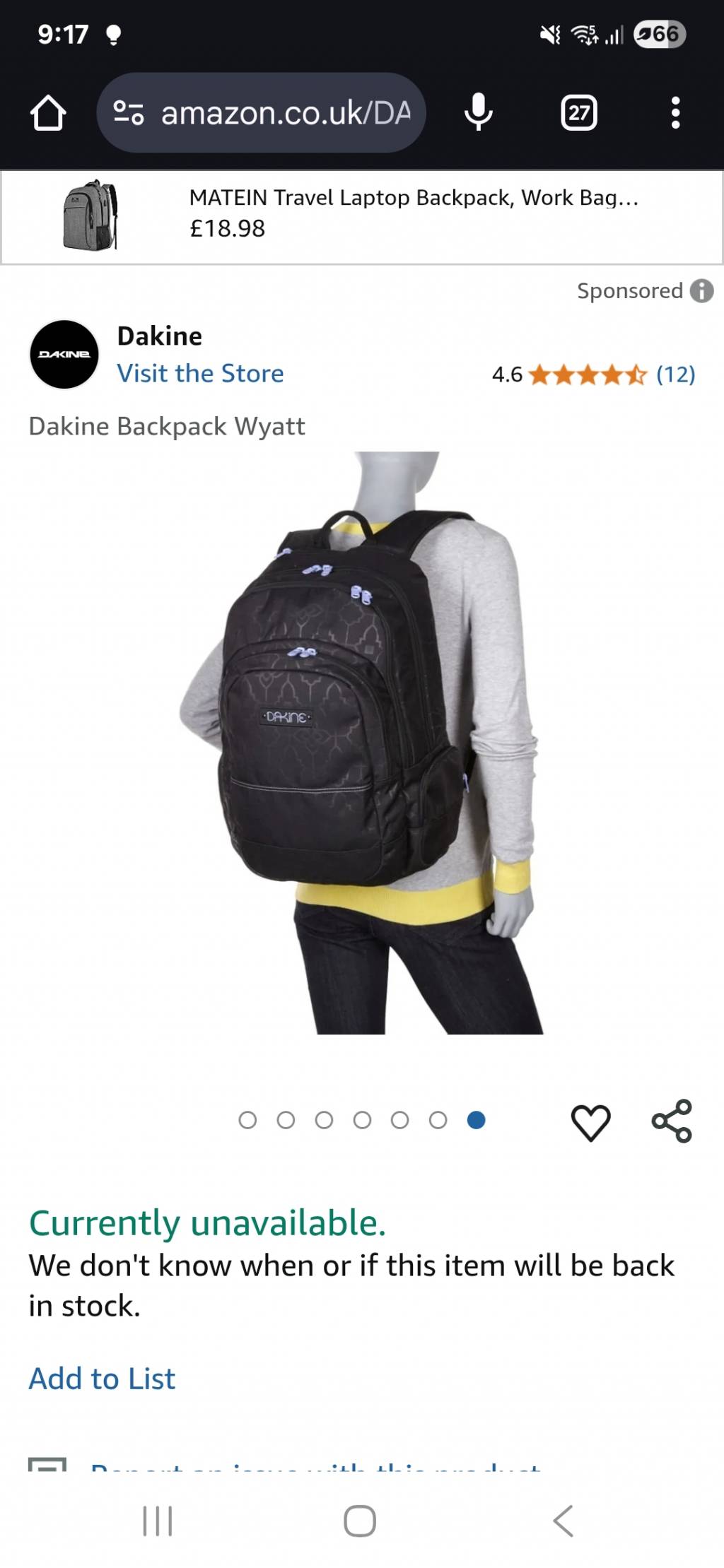Add the backpack to wishlist with the heart

point(590,1122)
